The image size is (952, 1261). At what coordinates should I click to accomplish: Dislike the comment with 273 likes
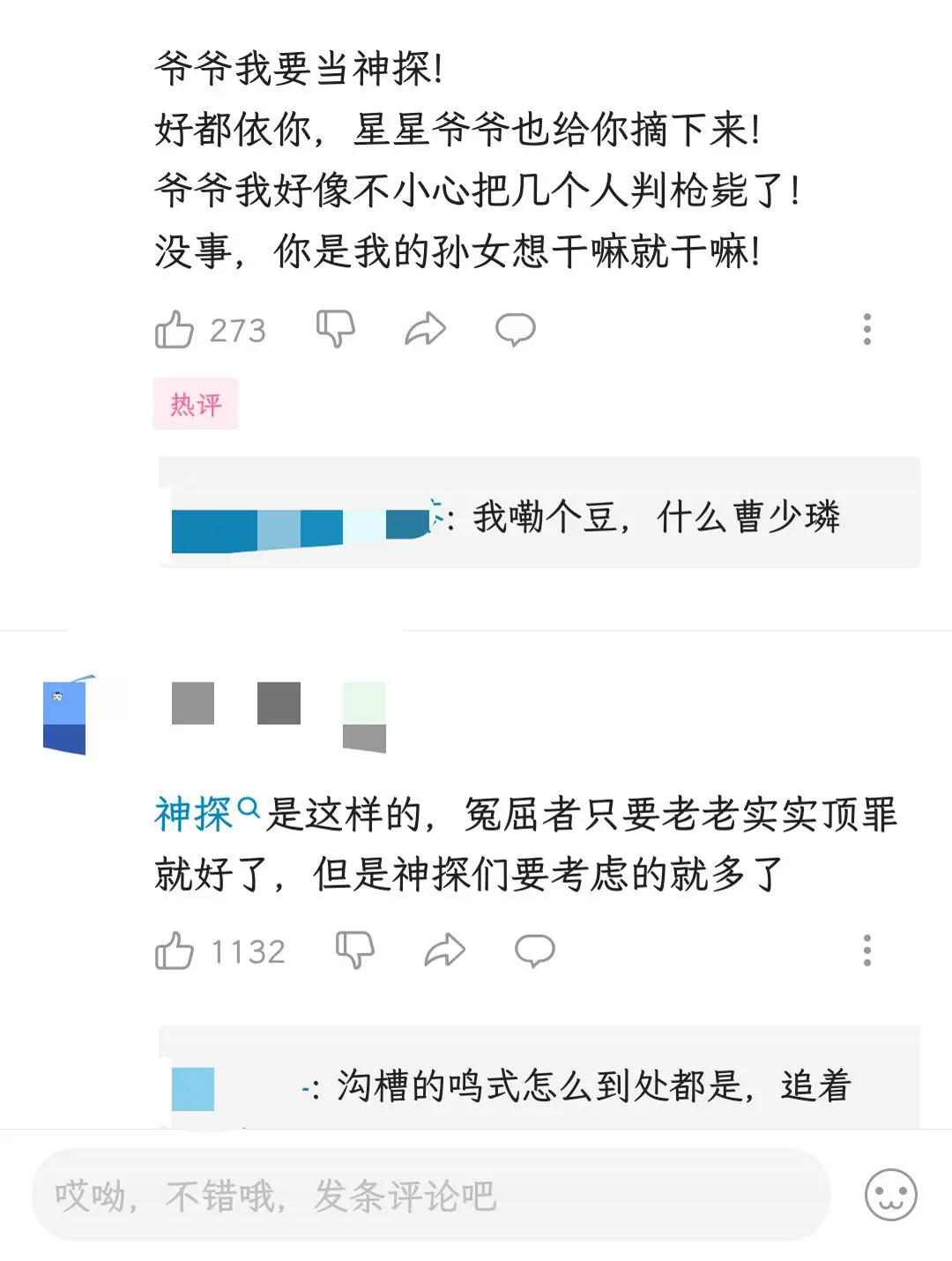(336, 329)
